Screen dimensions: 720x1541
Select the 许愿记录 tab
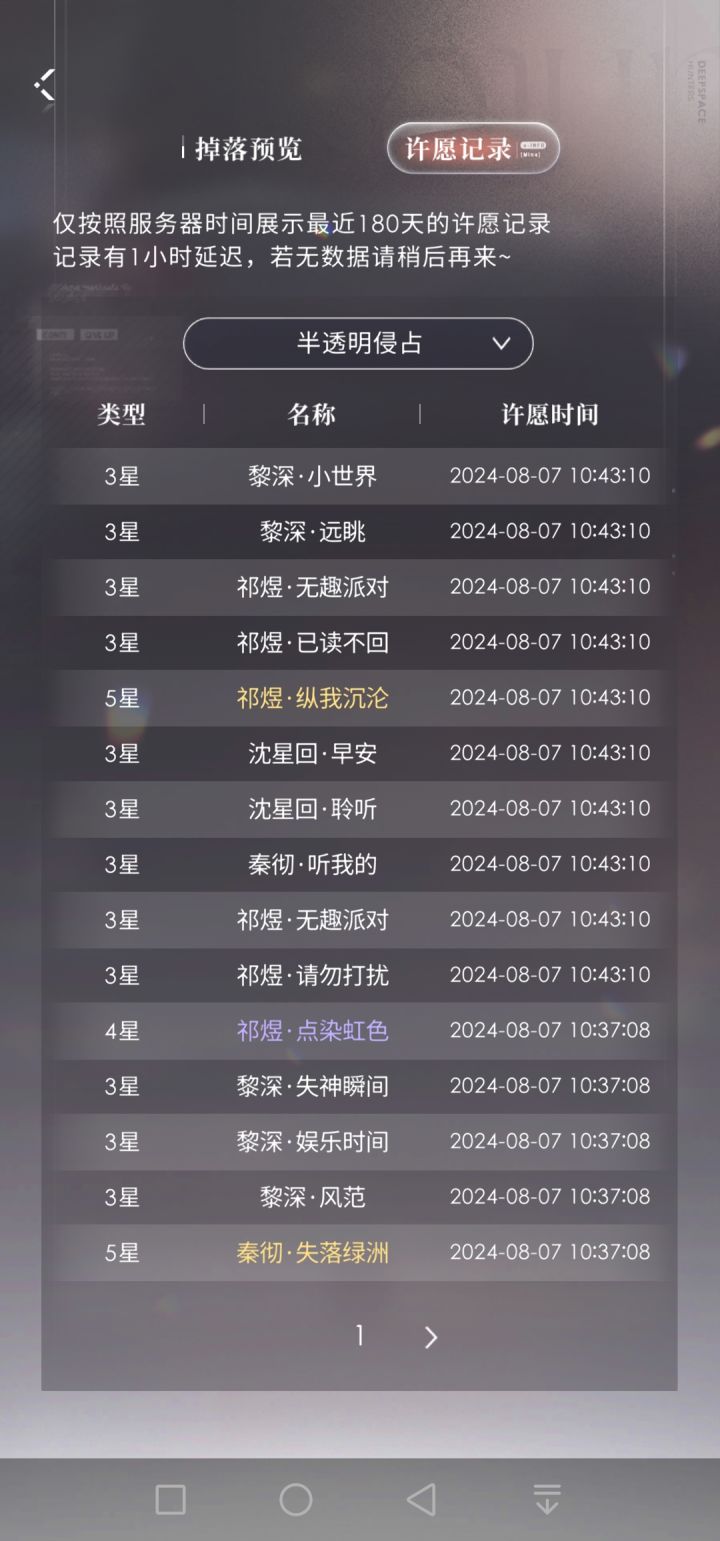click(x=473, y=150)
